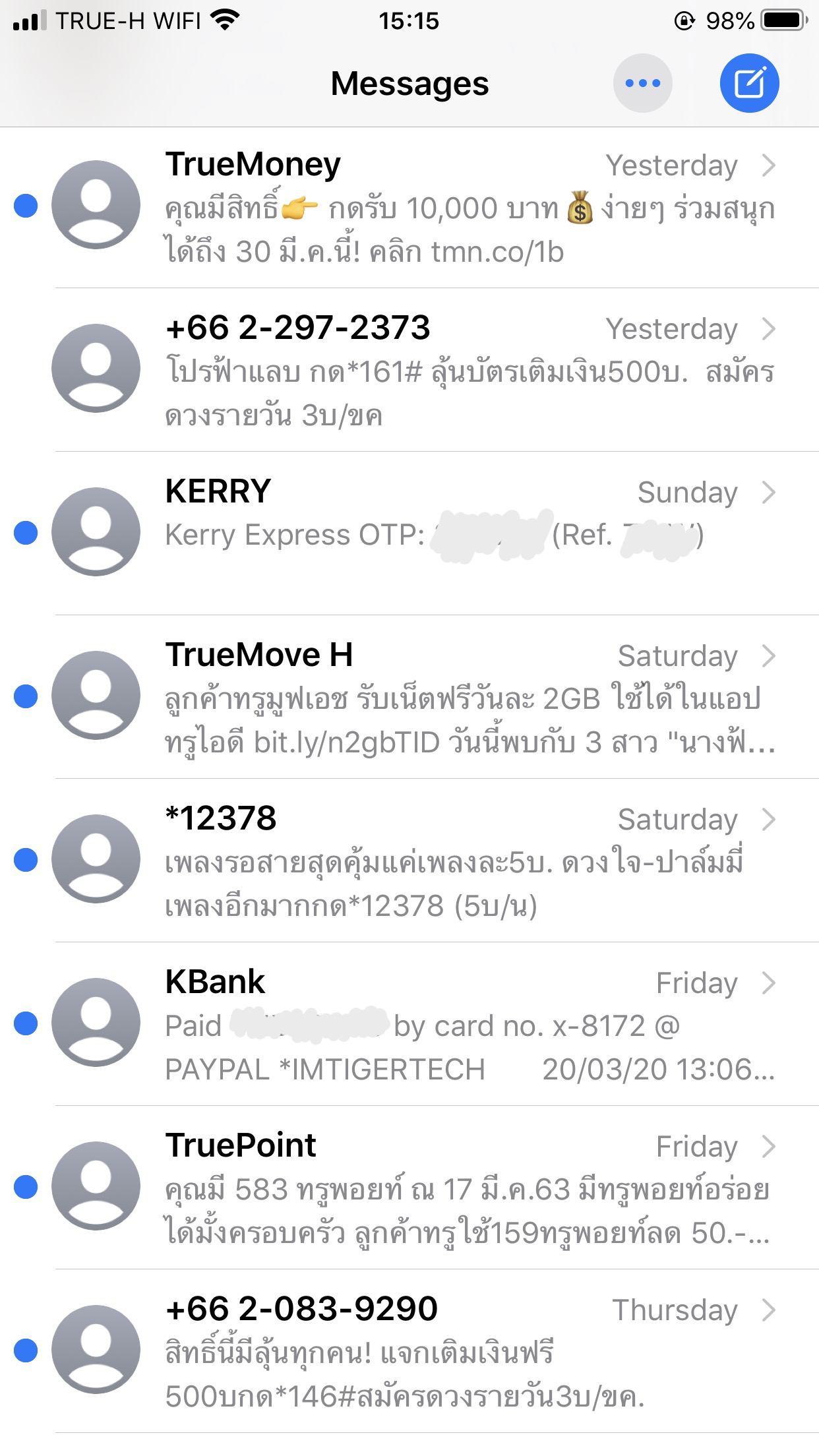The height and width of the screenshot is (1456, 819).
Task: Open the KERRY OTP message
Action: 409,533
